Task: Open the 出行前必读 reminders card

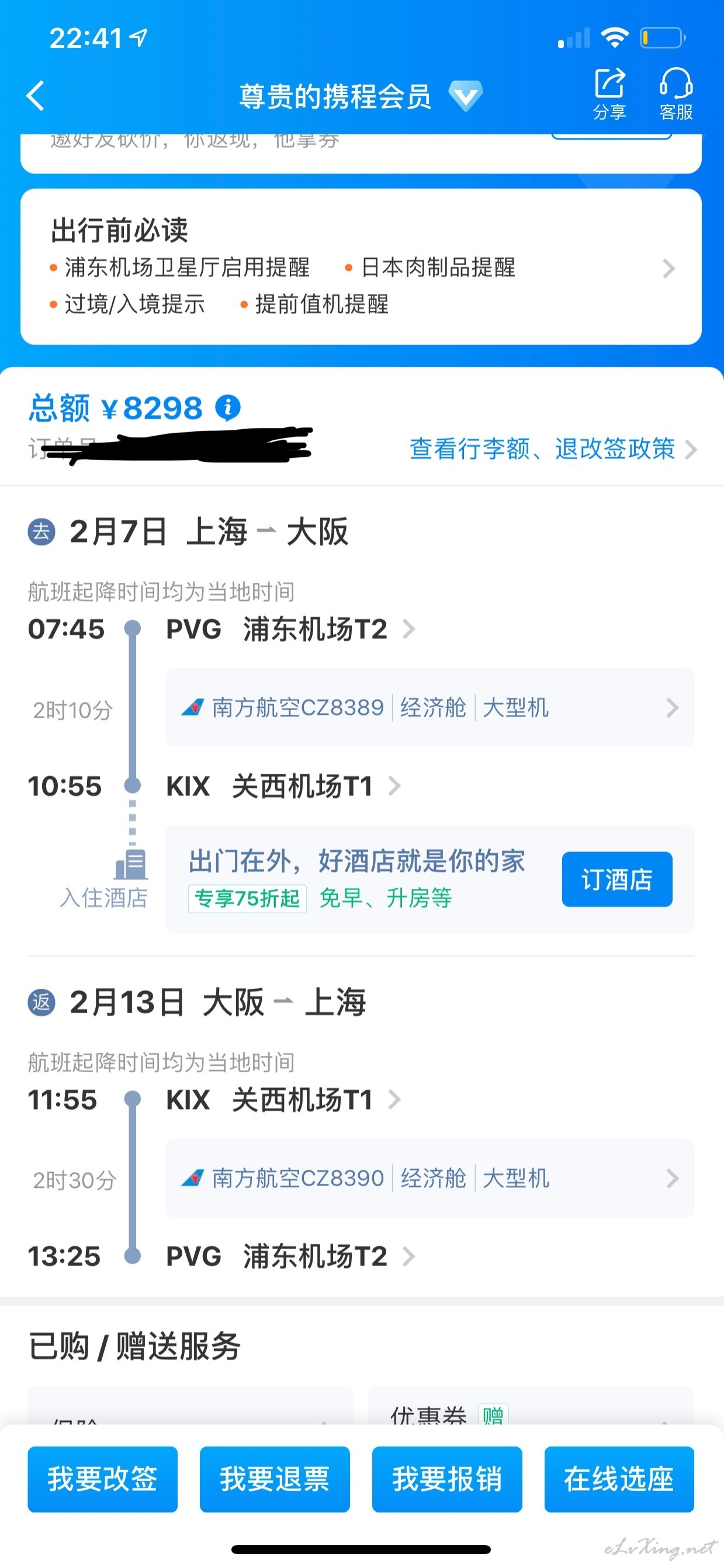Action: click(361, 267)
